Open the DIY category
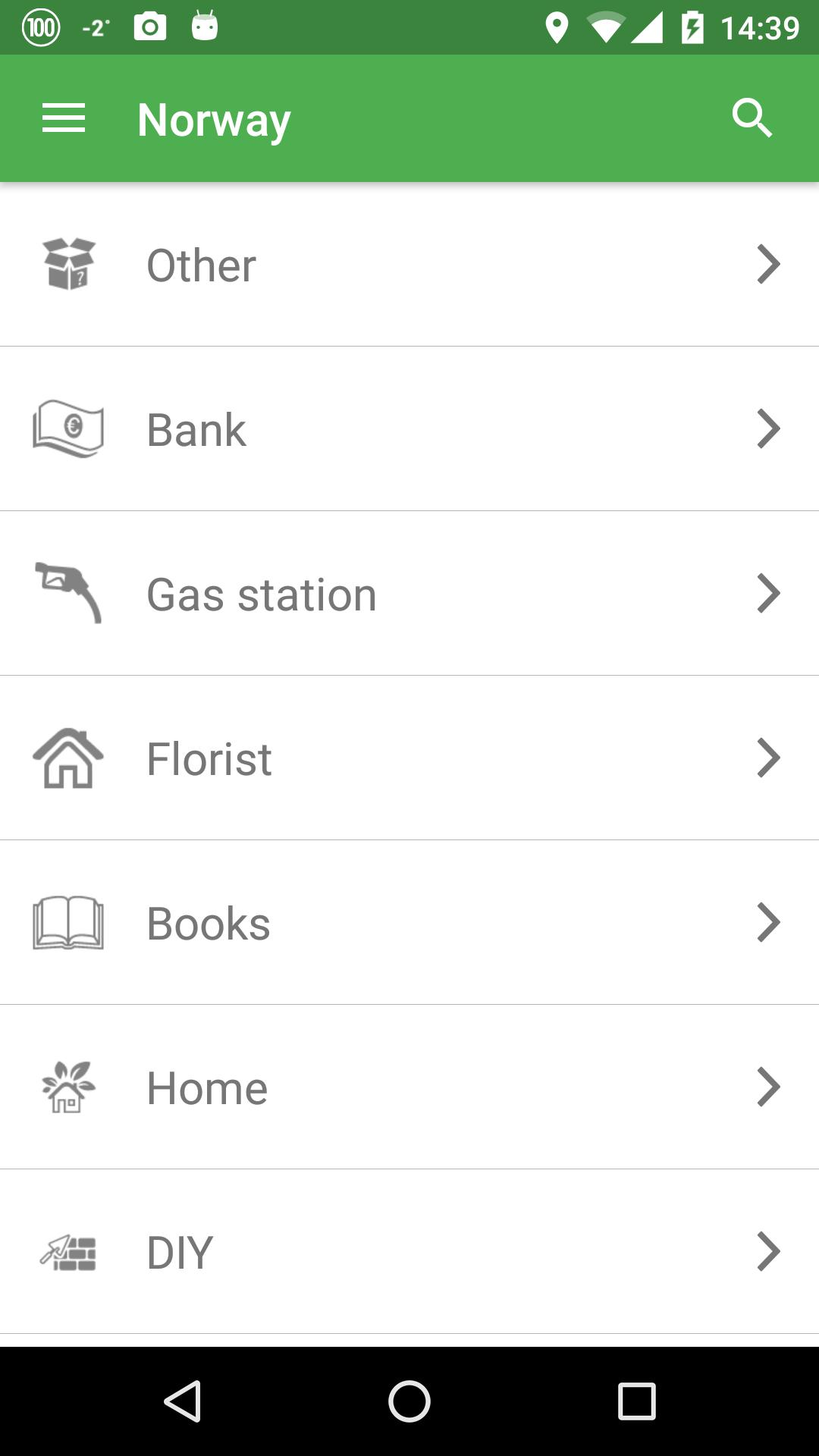The height and width of the screenshot is (1456, 819). tap(409, 1252)
